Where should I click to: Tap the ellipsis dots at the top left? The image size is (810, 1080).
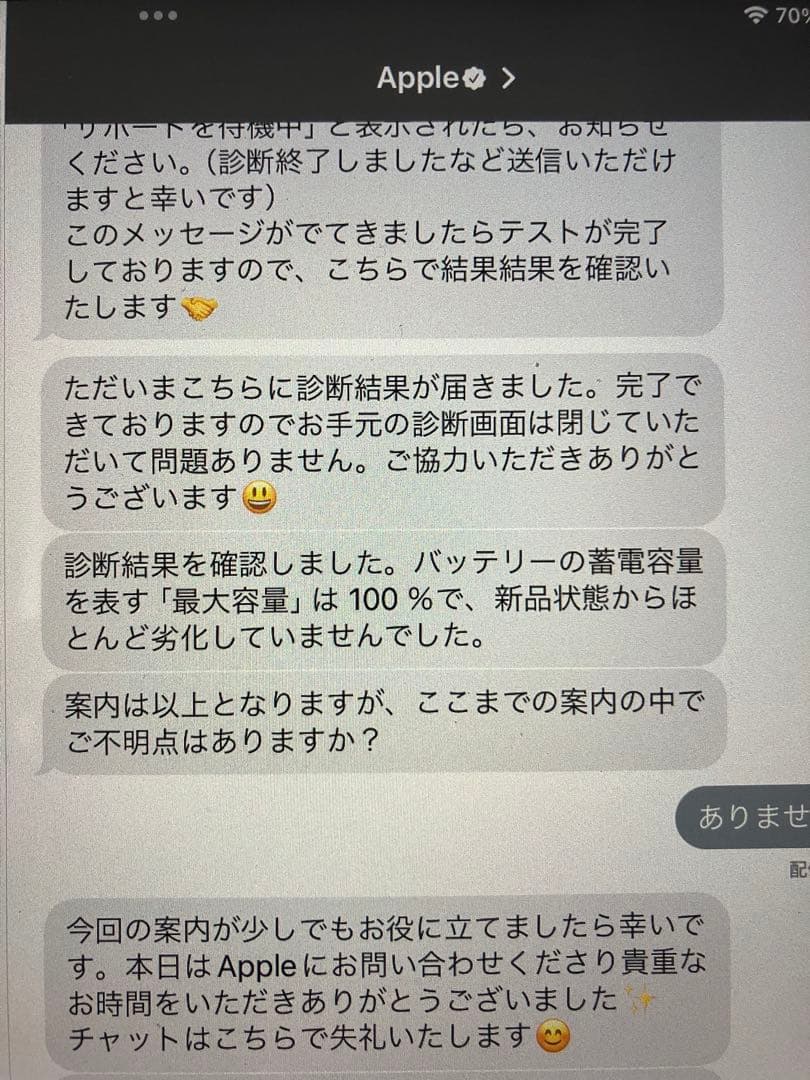pyautogui.click(x=157, y=16)
